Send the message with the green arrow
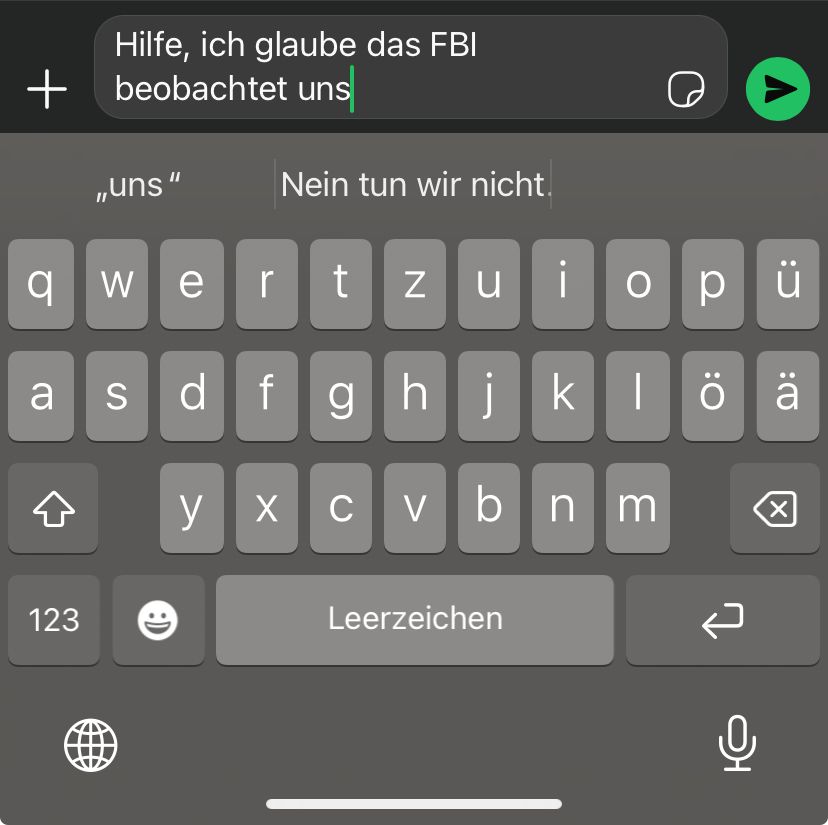The height and width of the screenshot is (825, 828). [x=777, y=90]
